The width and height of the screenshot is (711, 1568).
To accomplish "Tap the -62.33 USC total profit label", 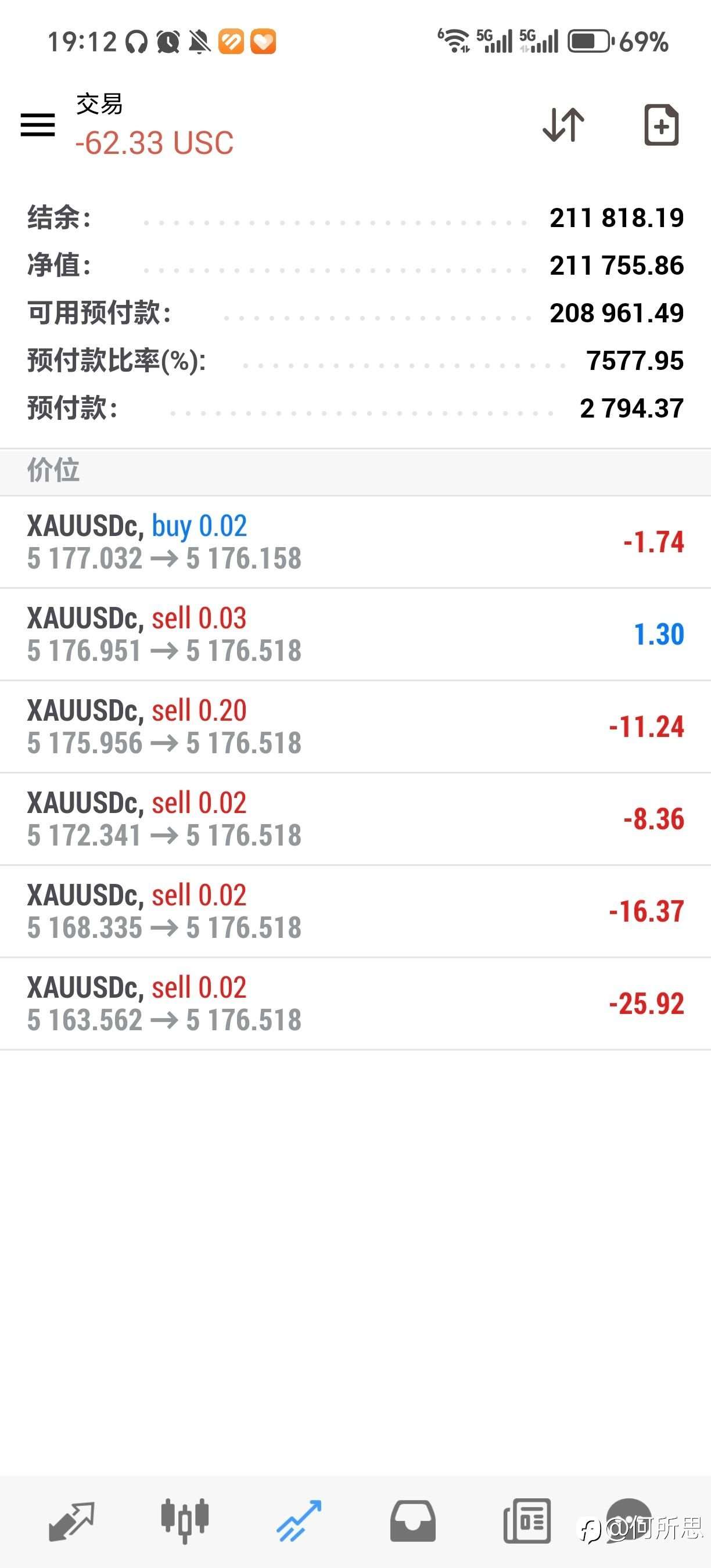I will [155, 144].
